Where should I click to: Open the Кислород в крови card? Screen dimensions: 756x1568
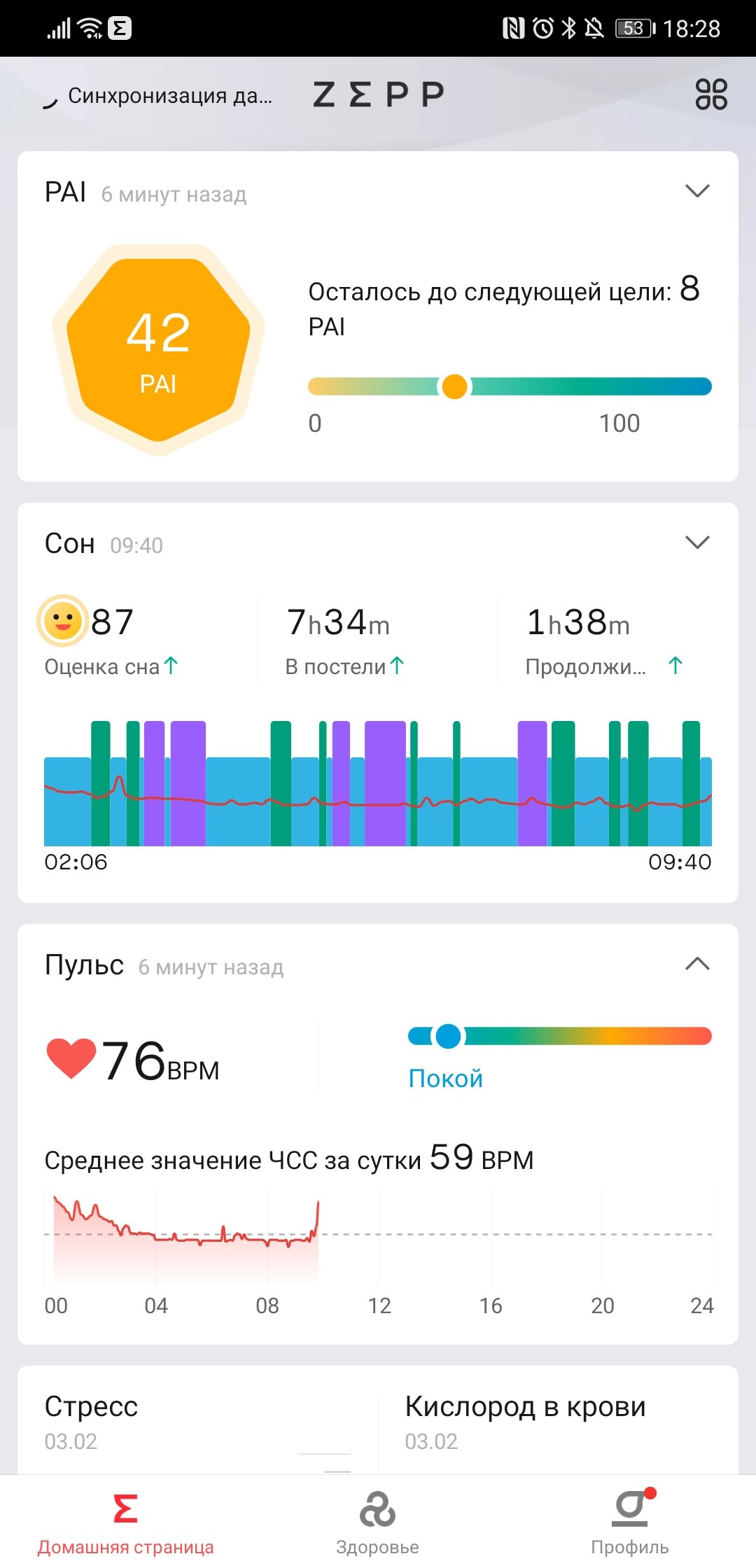point(559,1421)
